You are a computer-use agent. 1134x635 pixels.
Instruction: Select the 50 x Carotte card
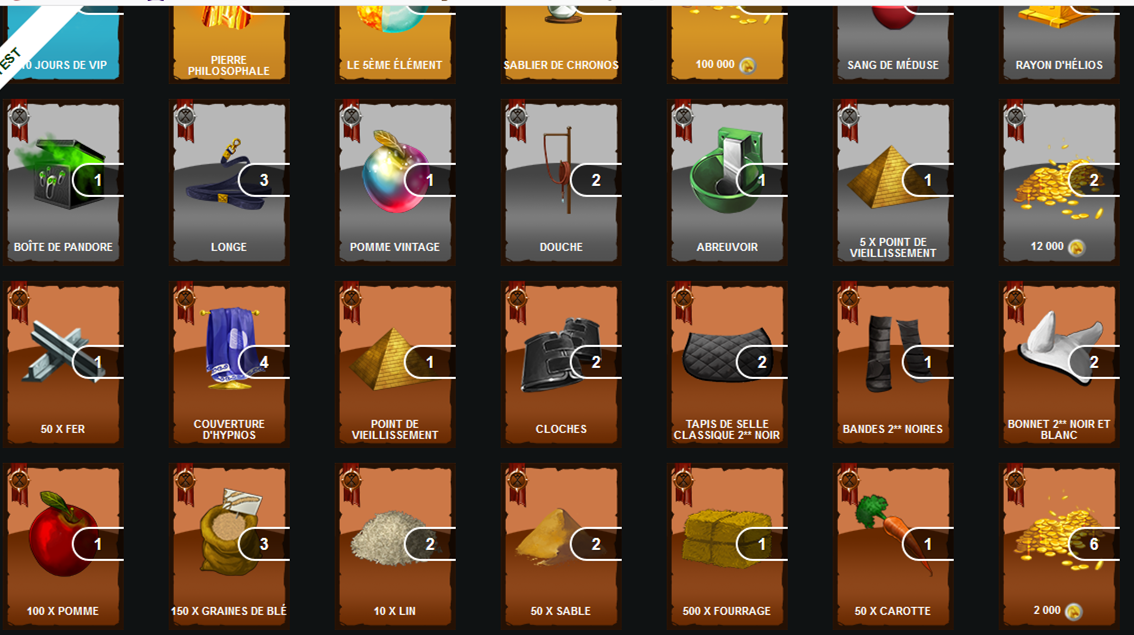[893, 546]
